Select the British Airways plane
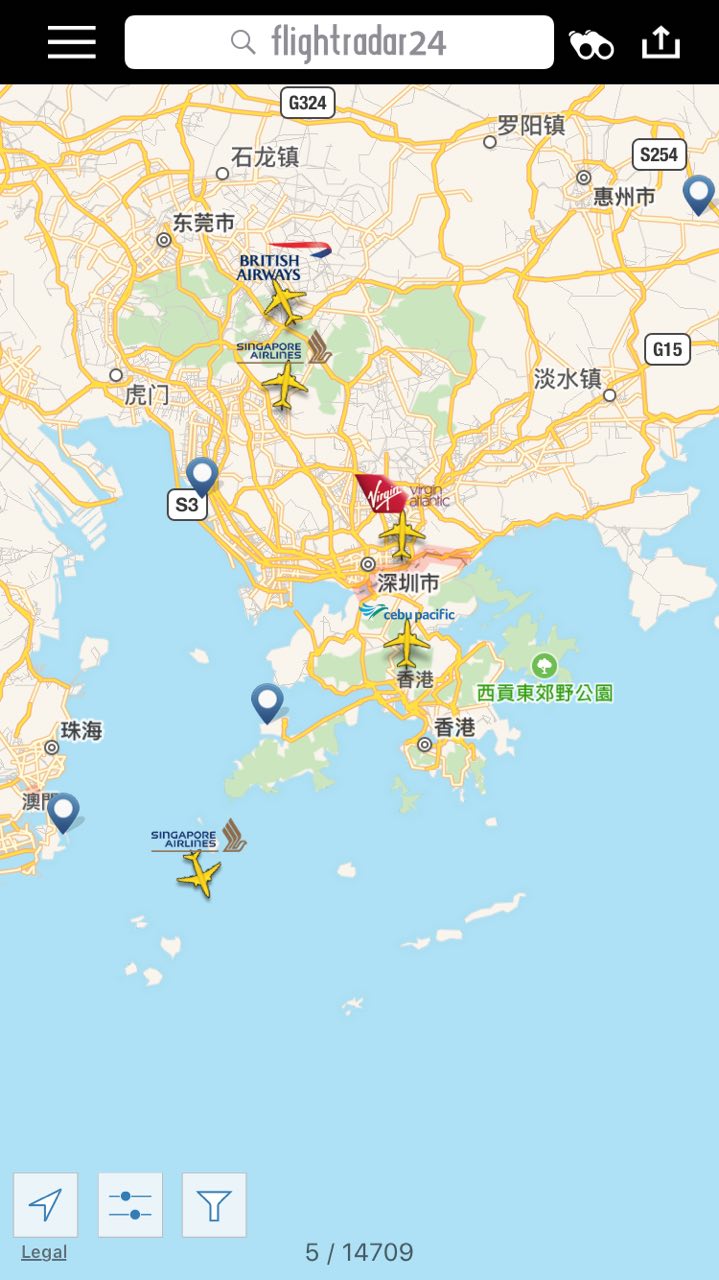This screenshot has width=719, height=1280. (285, 301)
